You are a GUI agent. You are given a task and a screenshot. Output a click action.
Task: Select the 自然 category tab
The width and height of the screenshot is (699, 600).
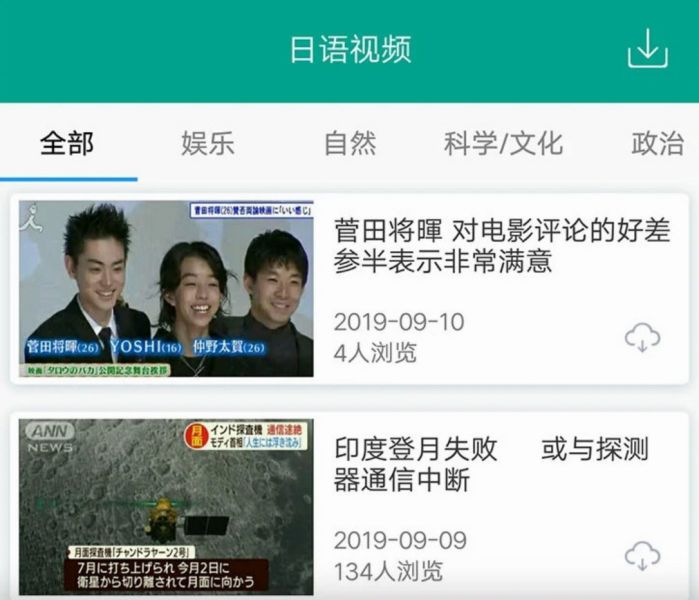tap(350, 143)
